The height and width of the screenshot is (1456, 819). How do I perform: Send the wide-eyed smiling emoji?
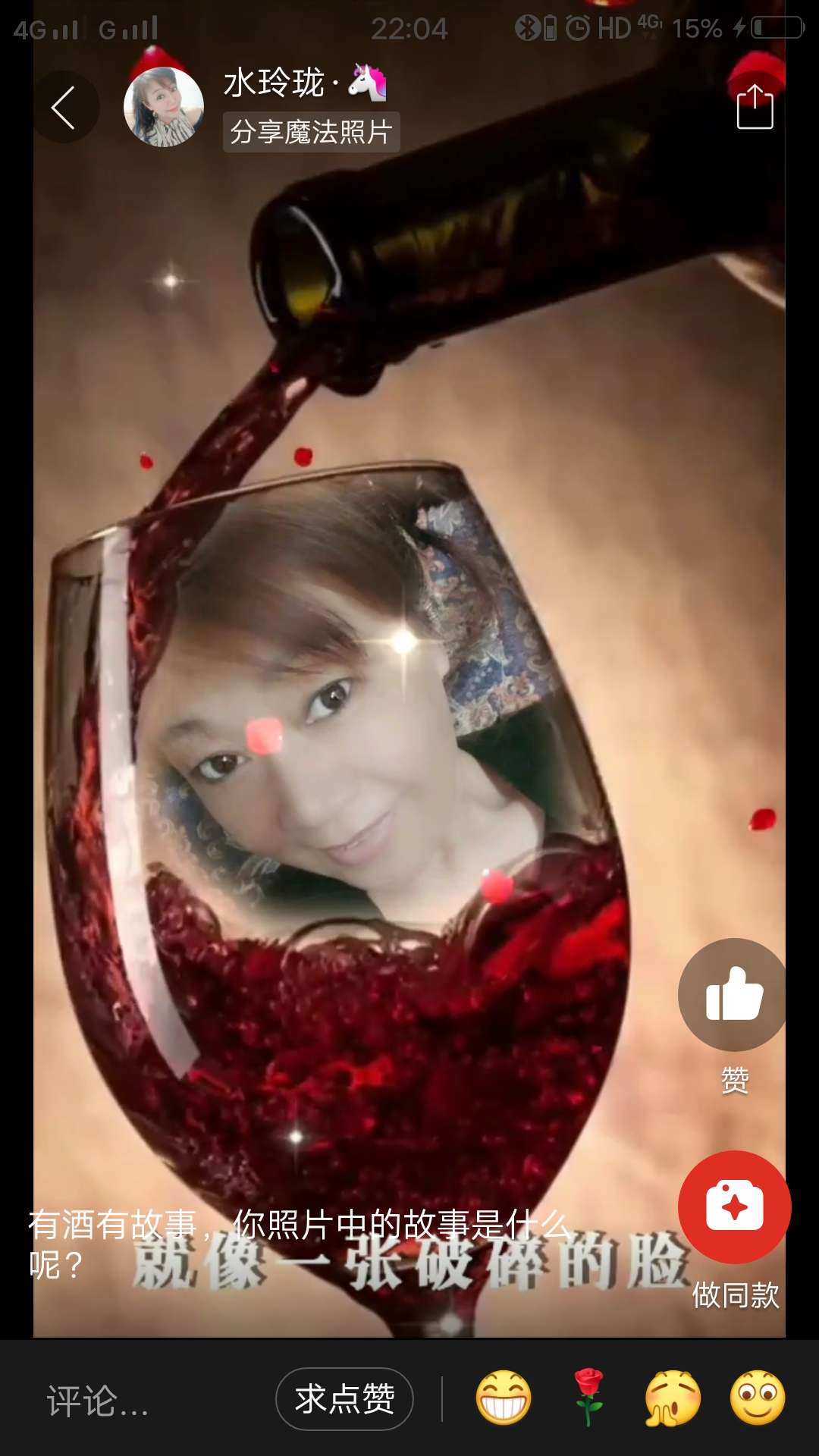coord(758,1398)
